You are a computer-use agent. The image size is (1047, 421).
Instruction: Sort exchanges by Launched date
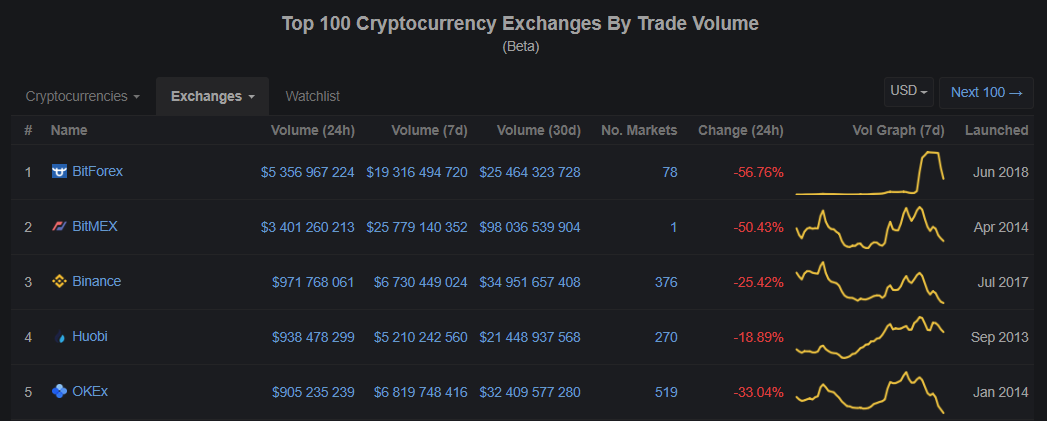pyautogui.click(x=996, y=130)
